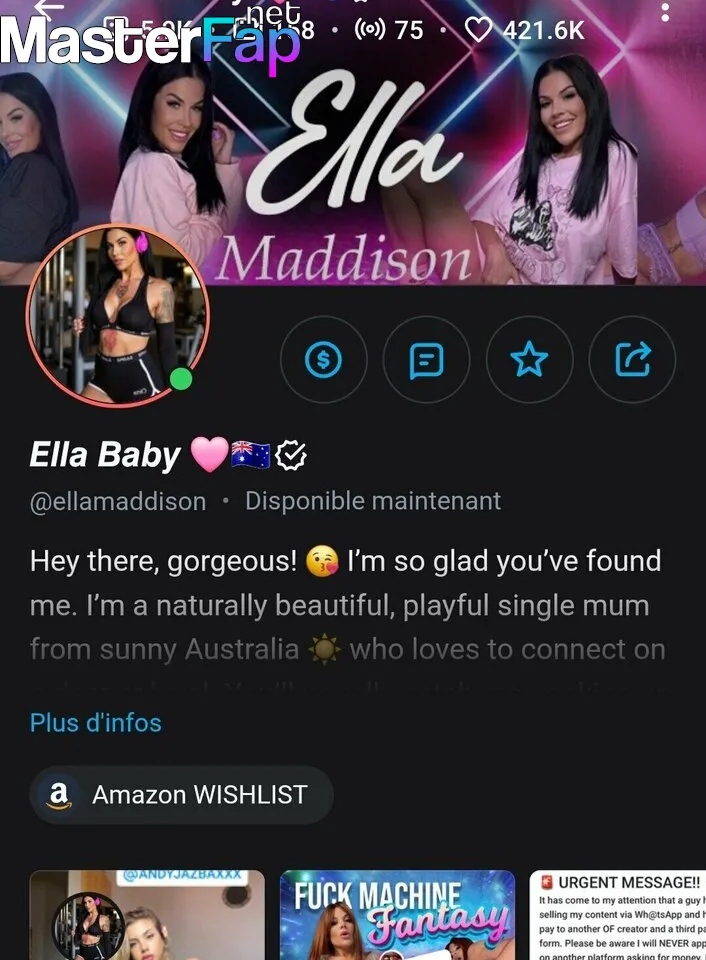Image resolution: width=706 pixels, height=960 pixels.
Task: Open the Fuck Machine Fantasy post
Action: (397, 915)
